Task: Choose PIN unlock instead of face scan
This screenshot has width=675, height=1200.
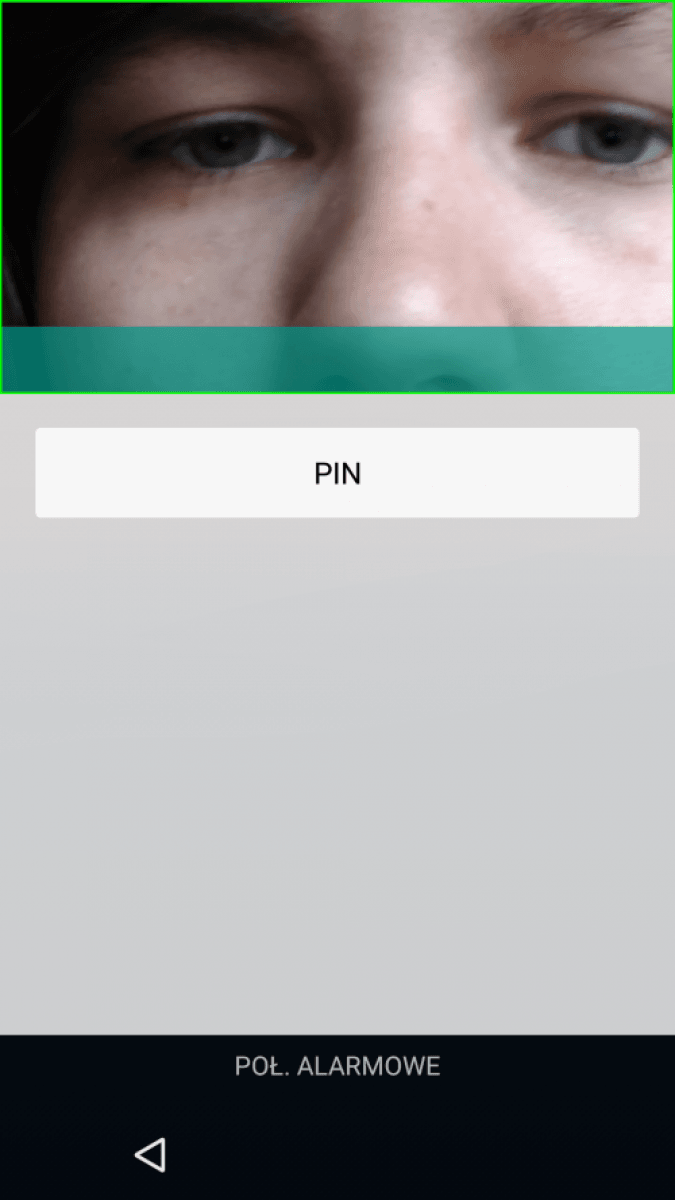Action: (x=337, y=473)
